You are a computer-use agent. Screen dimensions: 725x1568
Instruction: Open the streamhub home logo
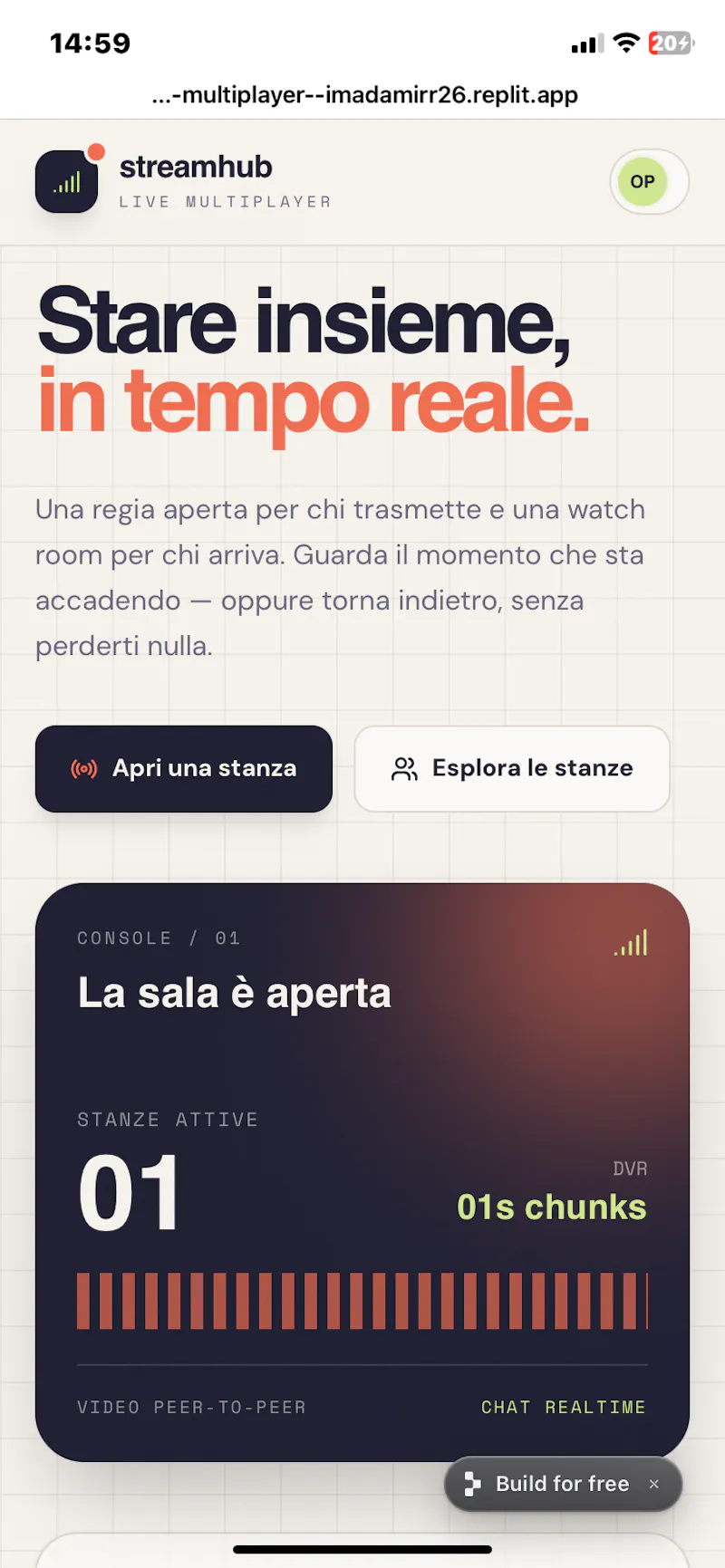click(67, 181)
